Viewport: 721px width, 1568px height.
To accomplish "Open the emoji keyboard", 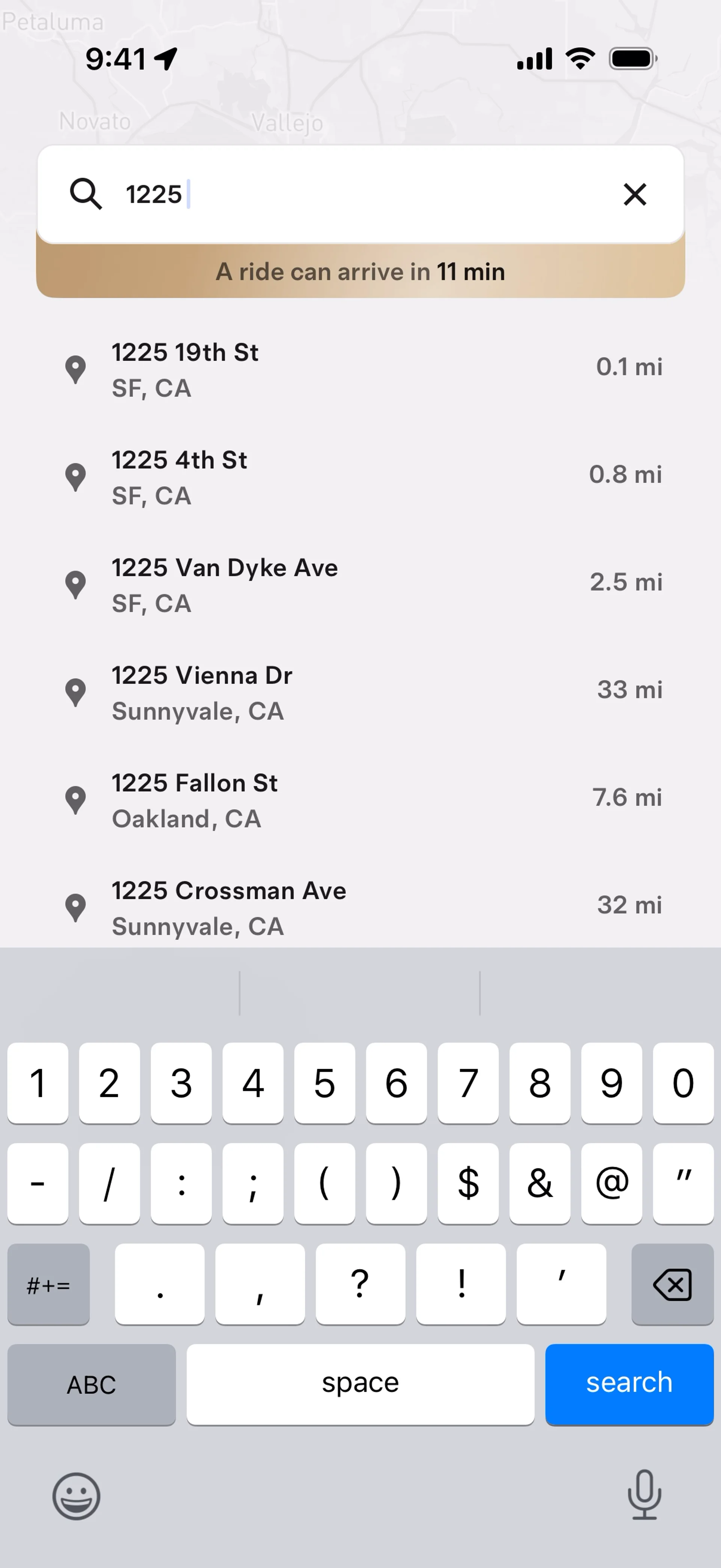I will click(76, 1495).
